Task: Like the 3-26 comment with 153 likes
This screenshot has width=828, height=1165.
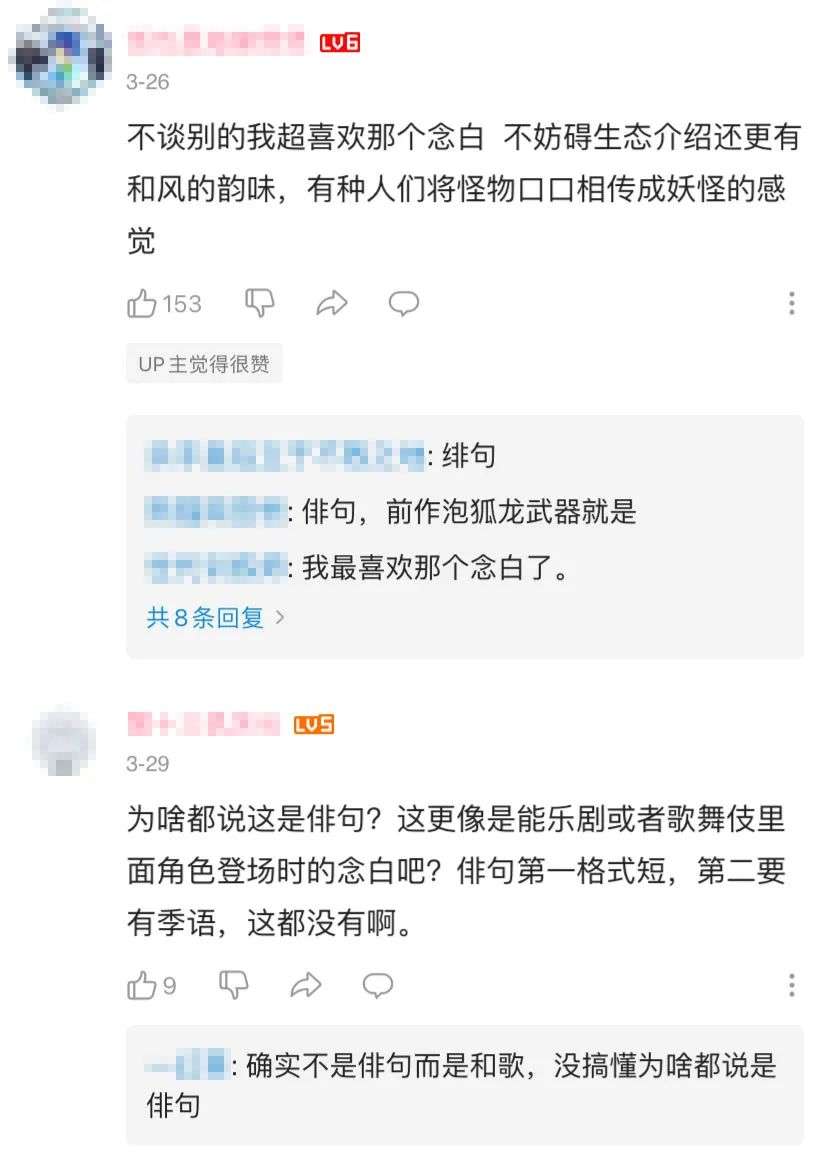Action: click(143, 303)
